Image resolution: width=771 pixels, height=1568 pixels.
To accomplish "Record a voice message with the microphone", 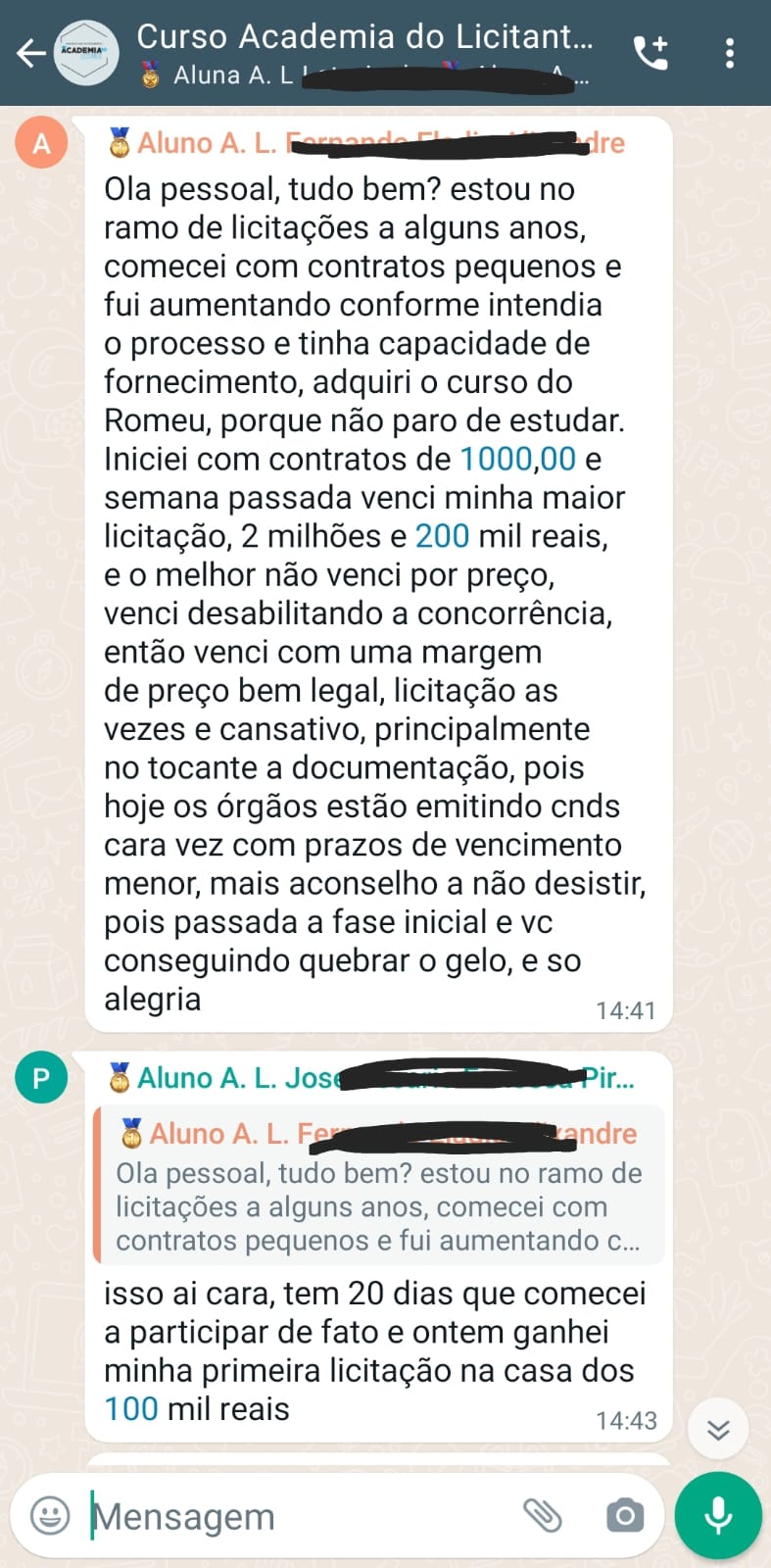I will click(718, 1515).
